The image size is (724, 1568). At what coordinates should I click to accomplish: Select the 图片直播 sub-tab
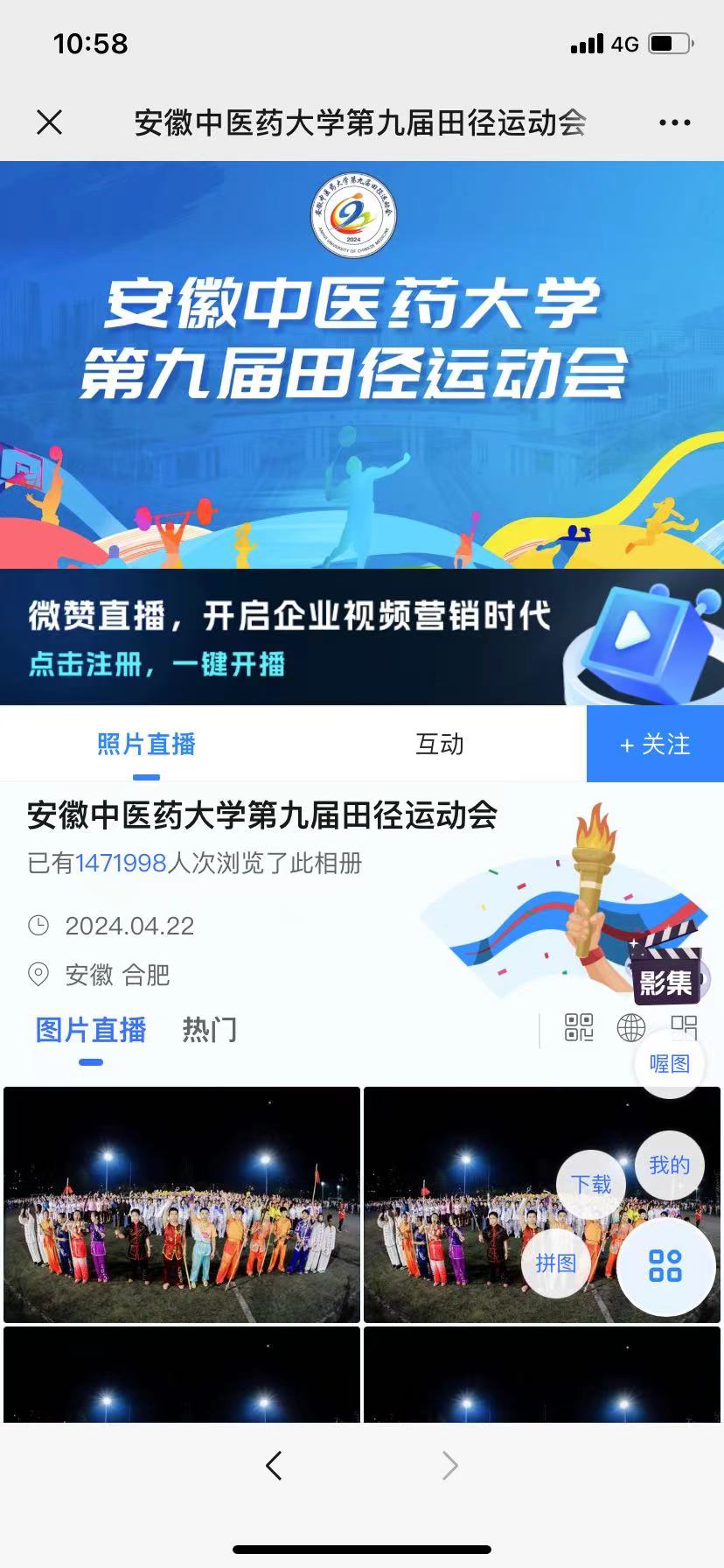(x=91, y=1030)
